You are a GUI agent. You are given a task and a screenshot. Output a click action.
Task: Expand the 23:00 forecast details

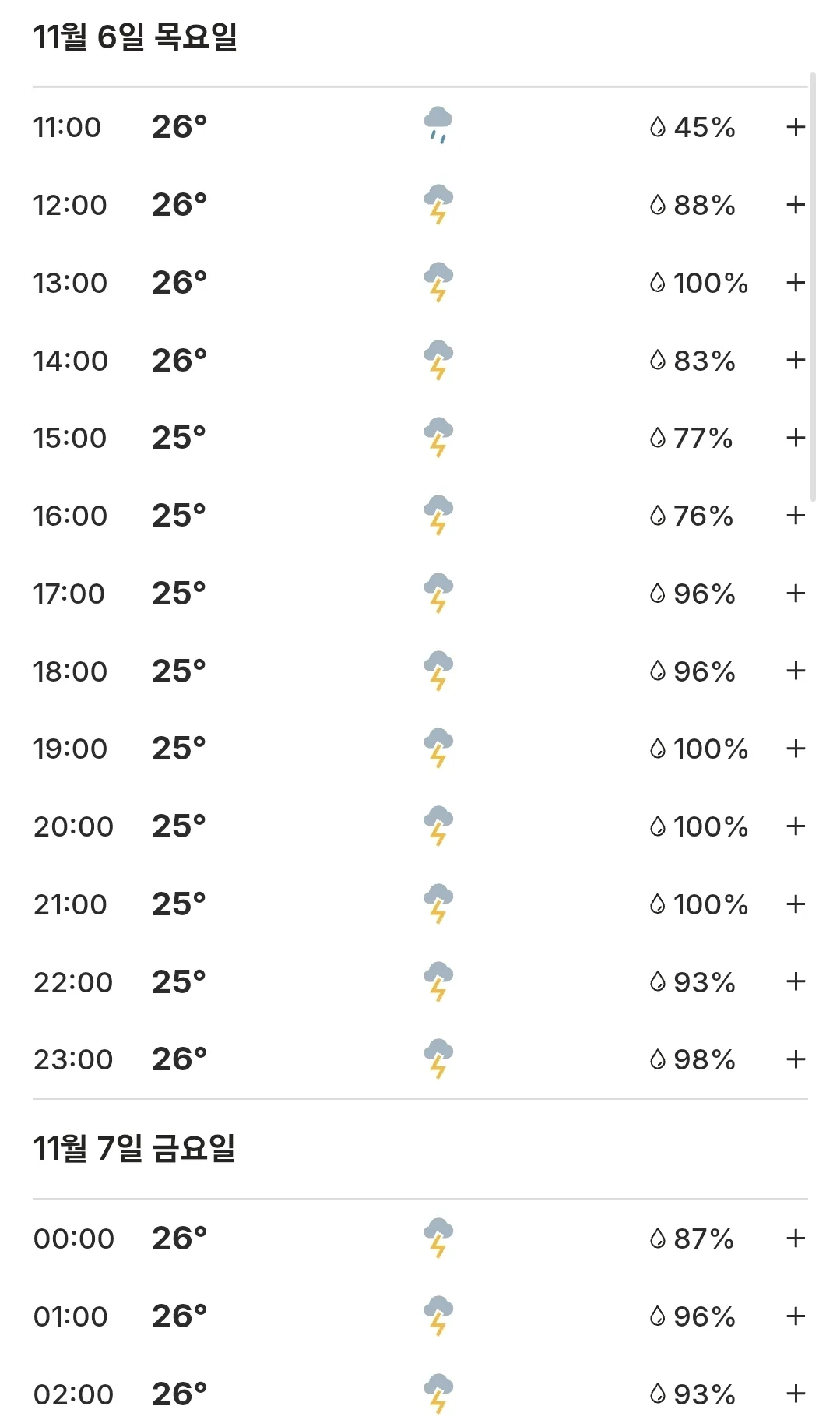click(x=795, y=1059)
